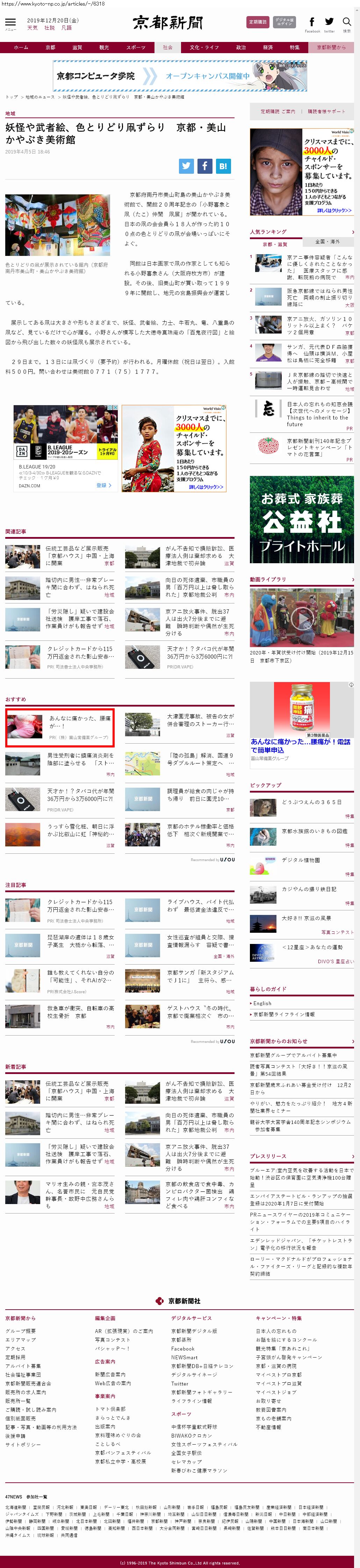360x1568 pixels.
Task: Open the hamburger menu
Action: point(10,22)
